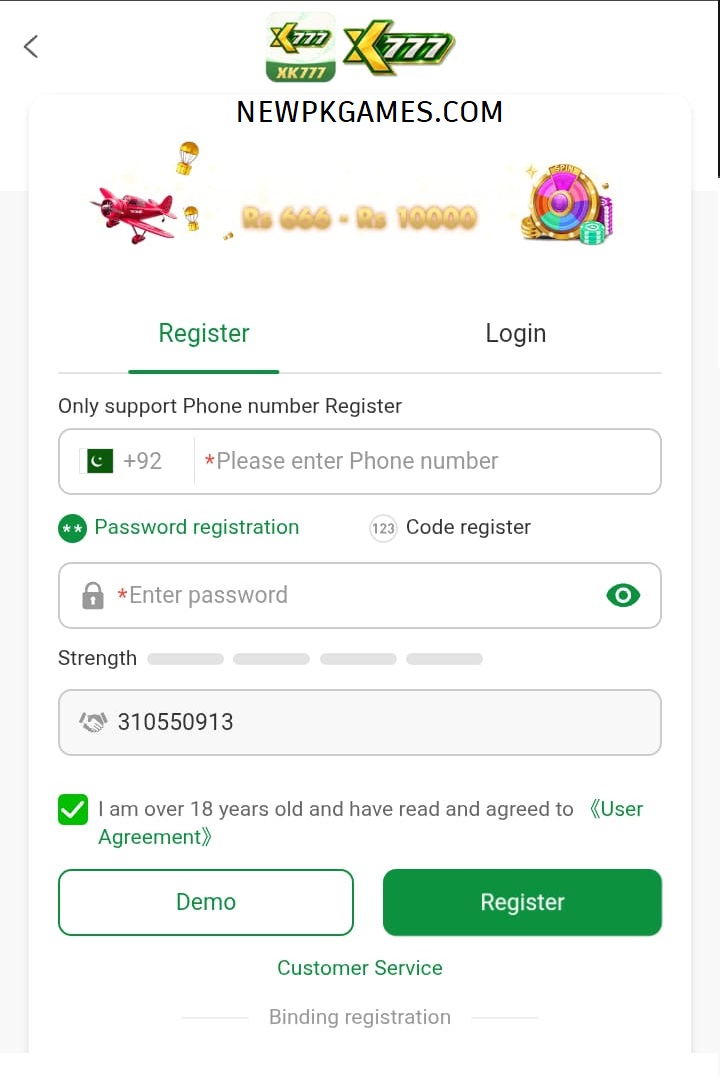
Task: Choose Code register option
Action: point(450,528)
